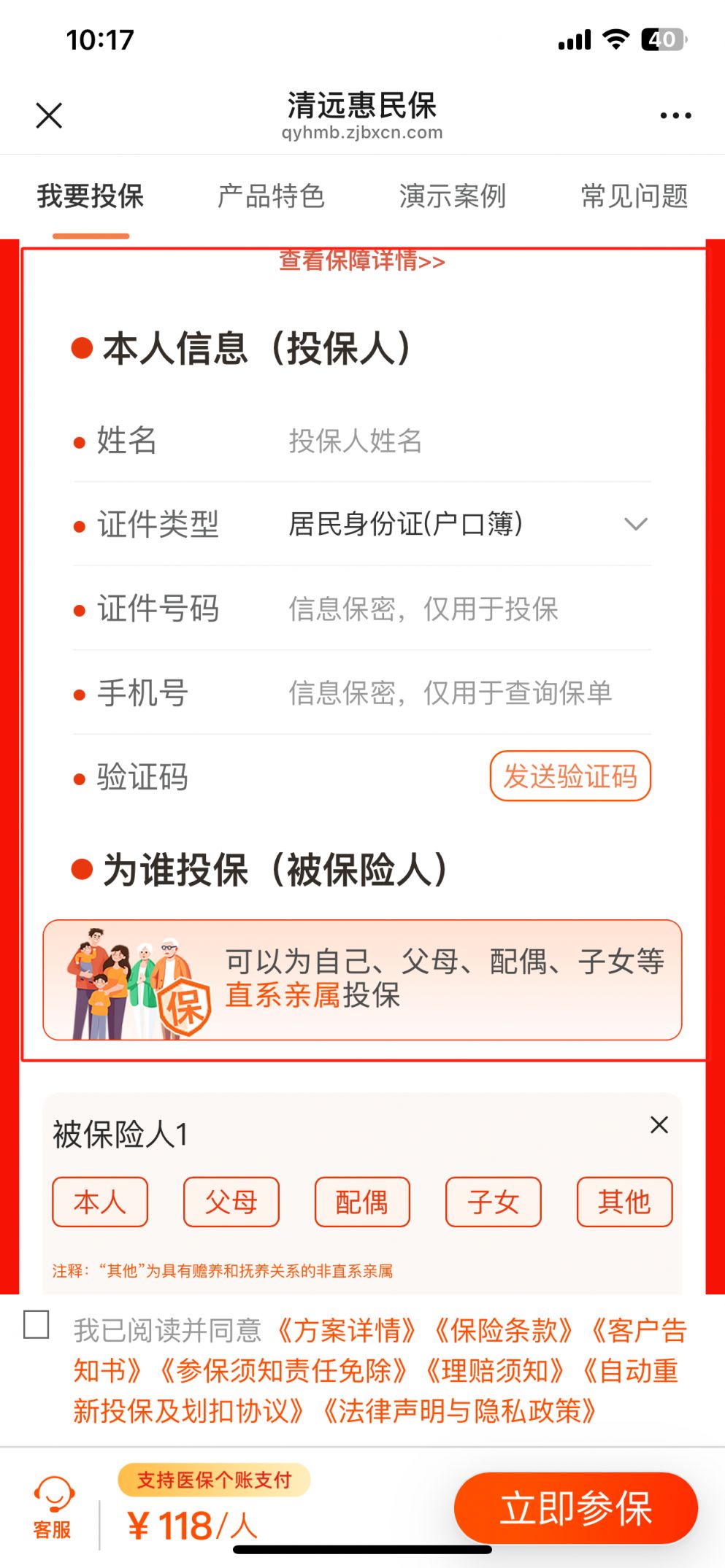This screenshot has height=1568, width=725.
Task: Select 子女 as the insured relation
Action: point(493,1202)
